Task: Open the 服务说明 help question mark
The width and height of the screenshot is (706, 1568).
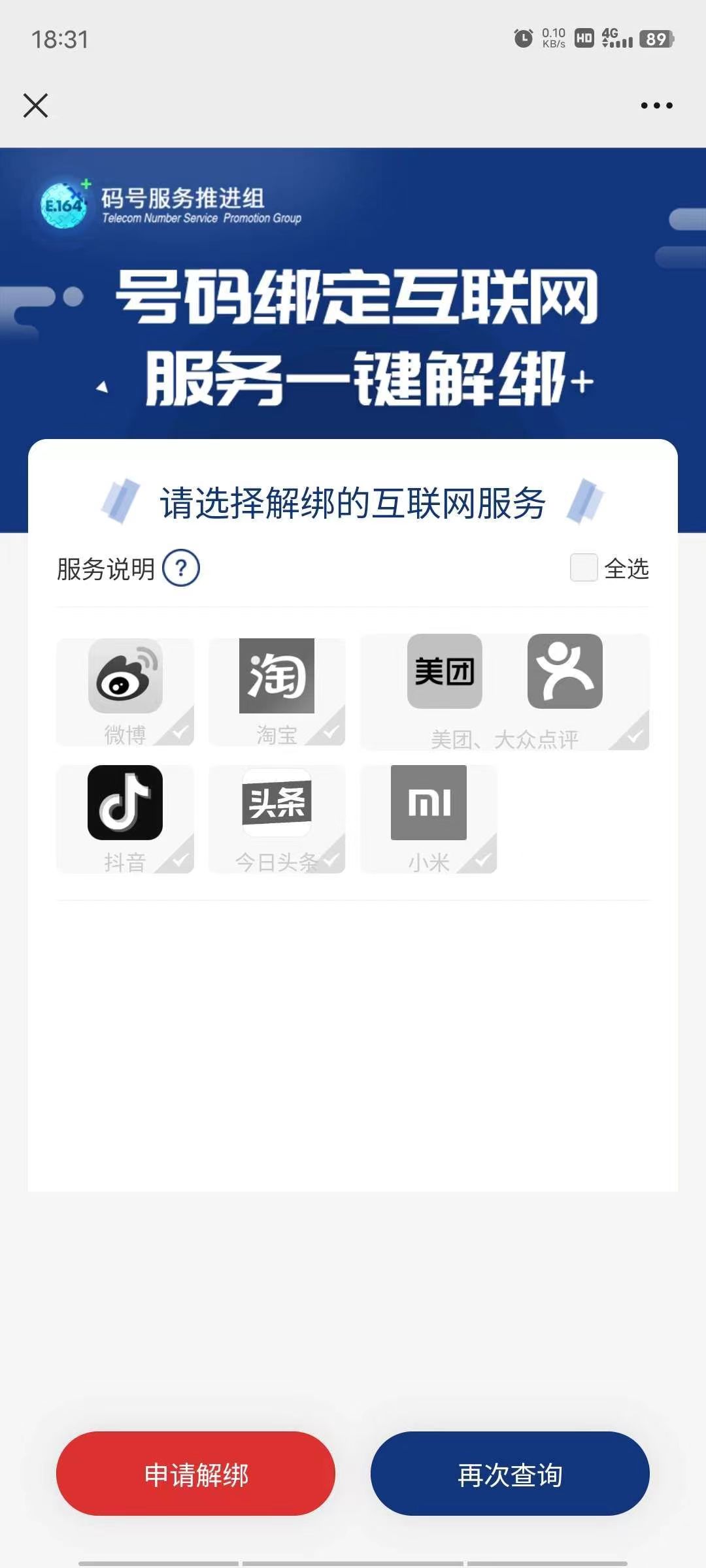Action: click(x=181, y=569)
